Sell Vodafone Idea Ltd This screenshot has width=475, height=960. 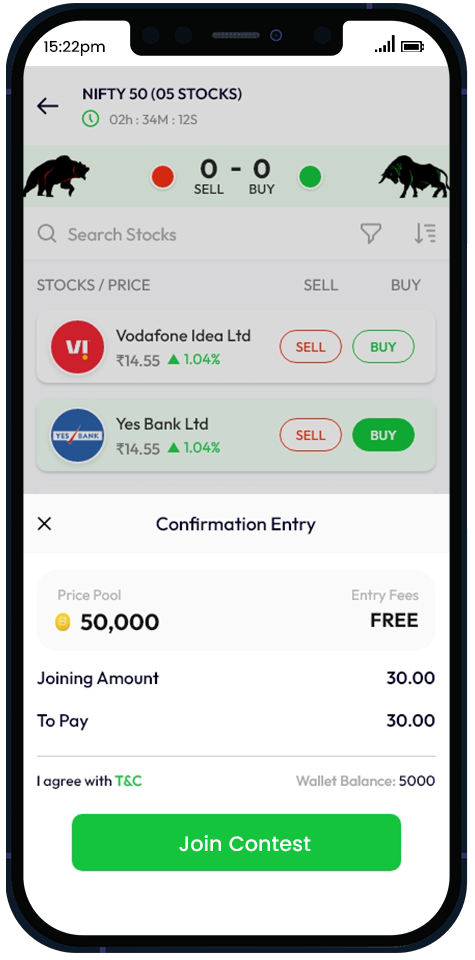click(x=311, y=347)
